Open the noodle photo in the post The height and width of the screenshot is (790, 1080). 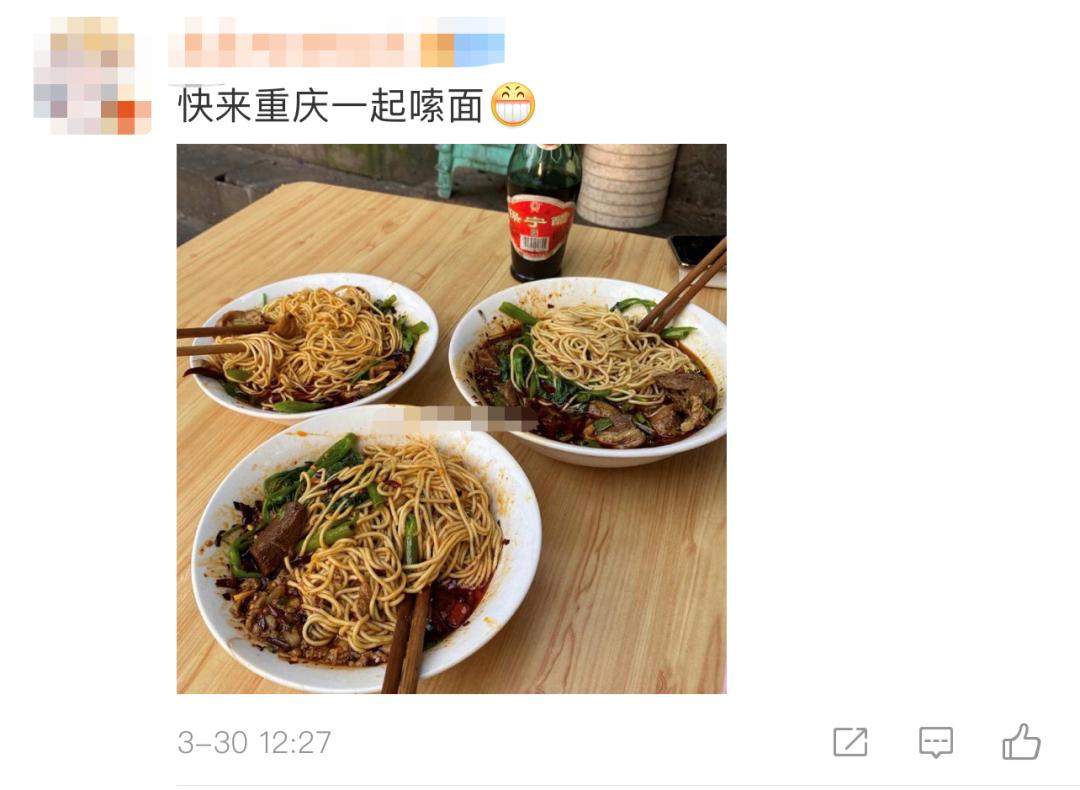[451, 419]
